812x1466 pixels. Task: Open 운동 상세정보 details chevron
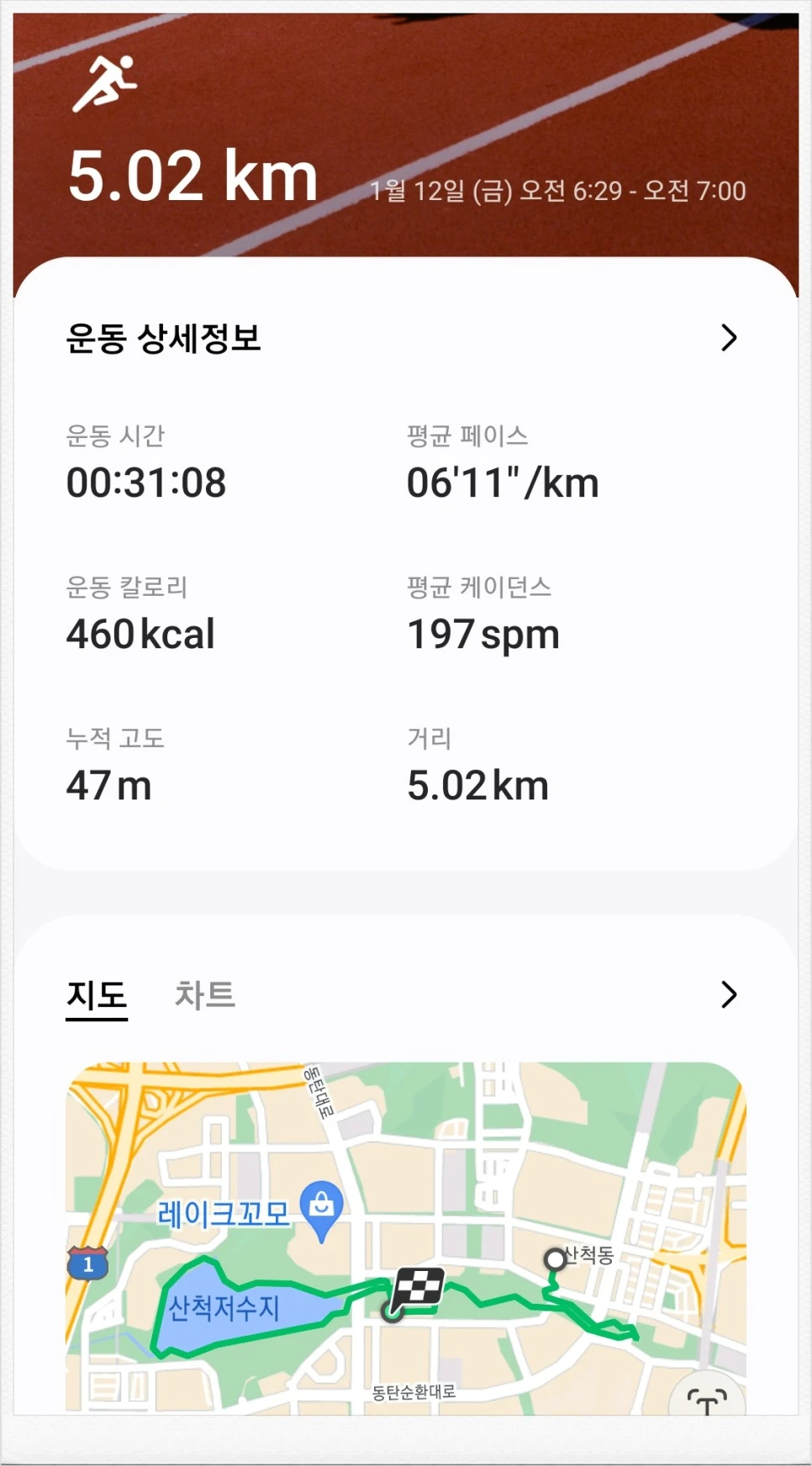point(729,338)
